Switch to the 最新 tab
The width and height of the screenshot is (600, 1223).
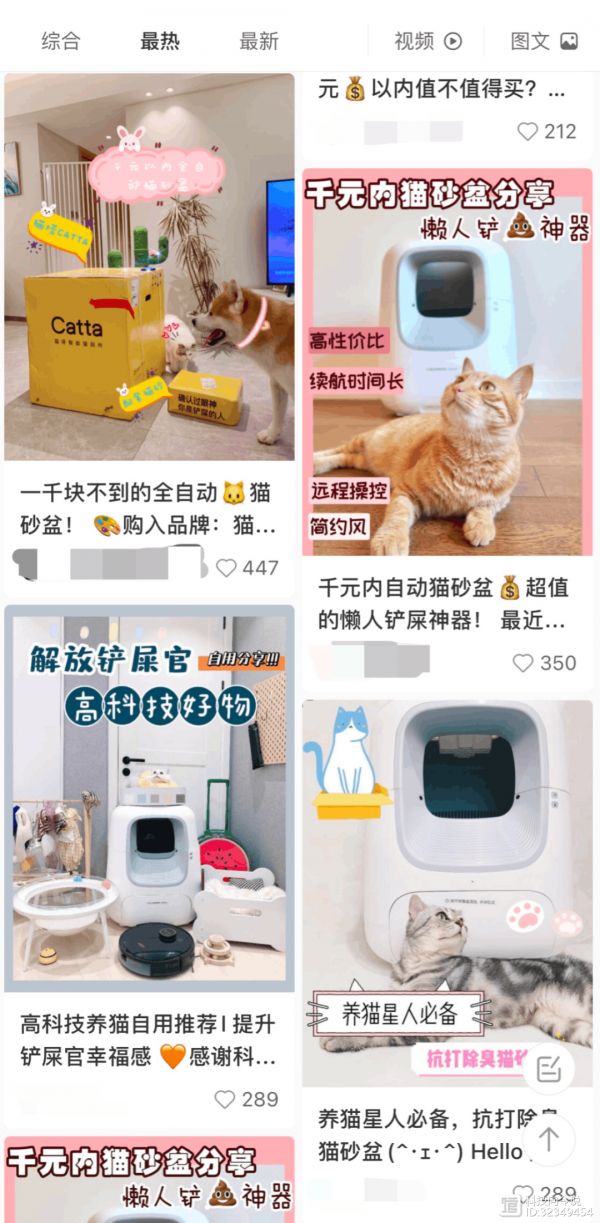tap(259, 41)
